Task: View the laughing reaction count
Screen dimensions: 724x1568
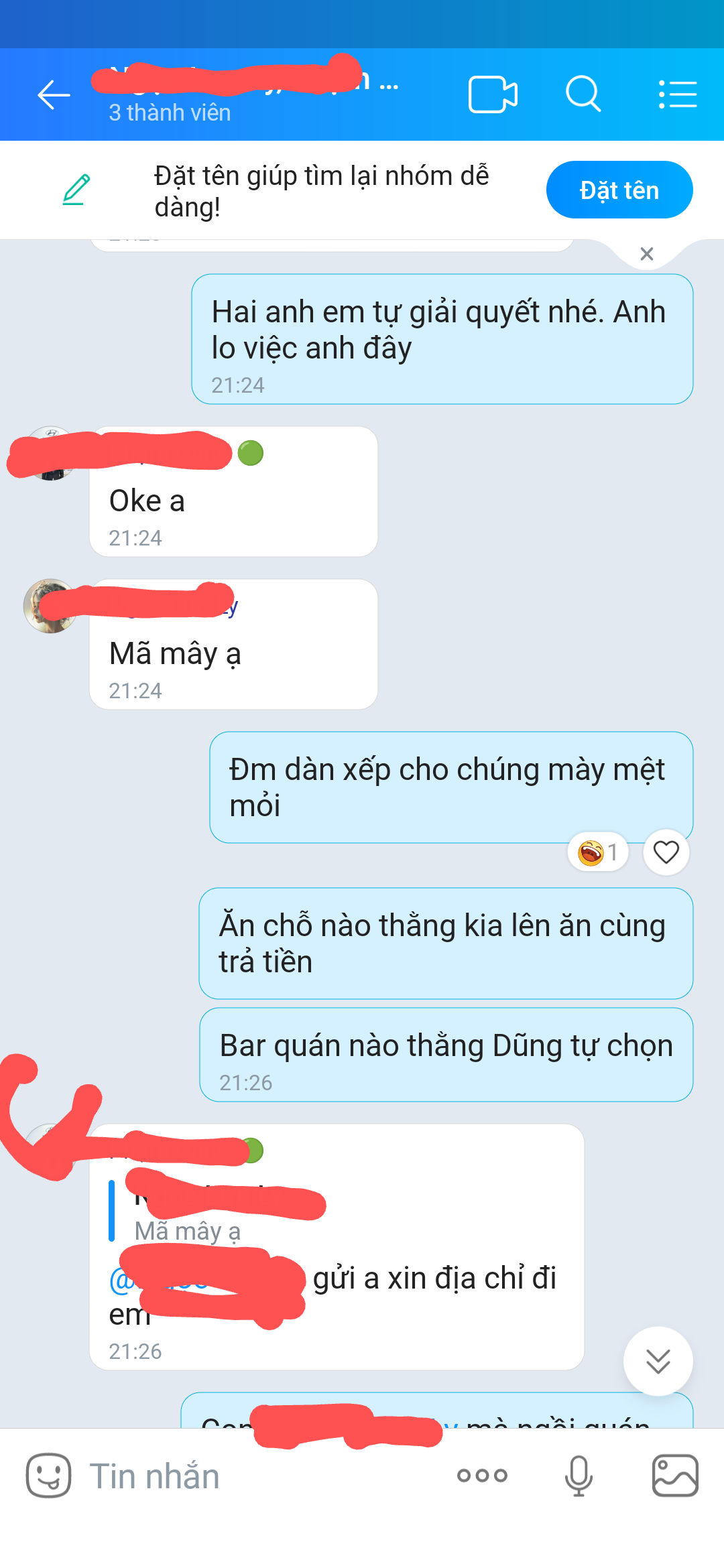Action: [x=598, y=852]
